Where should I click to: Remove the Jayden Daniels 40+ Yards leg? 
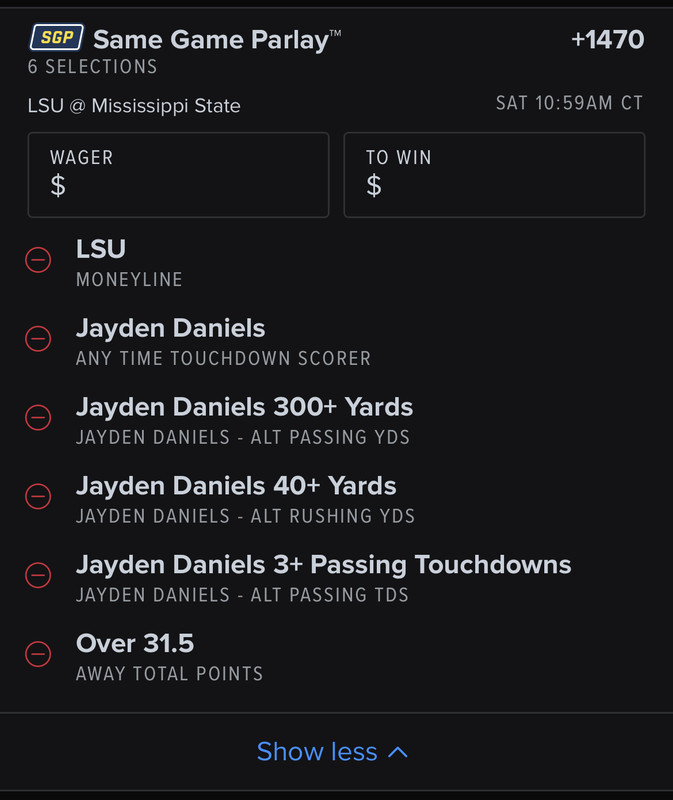pos(38,497)
